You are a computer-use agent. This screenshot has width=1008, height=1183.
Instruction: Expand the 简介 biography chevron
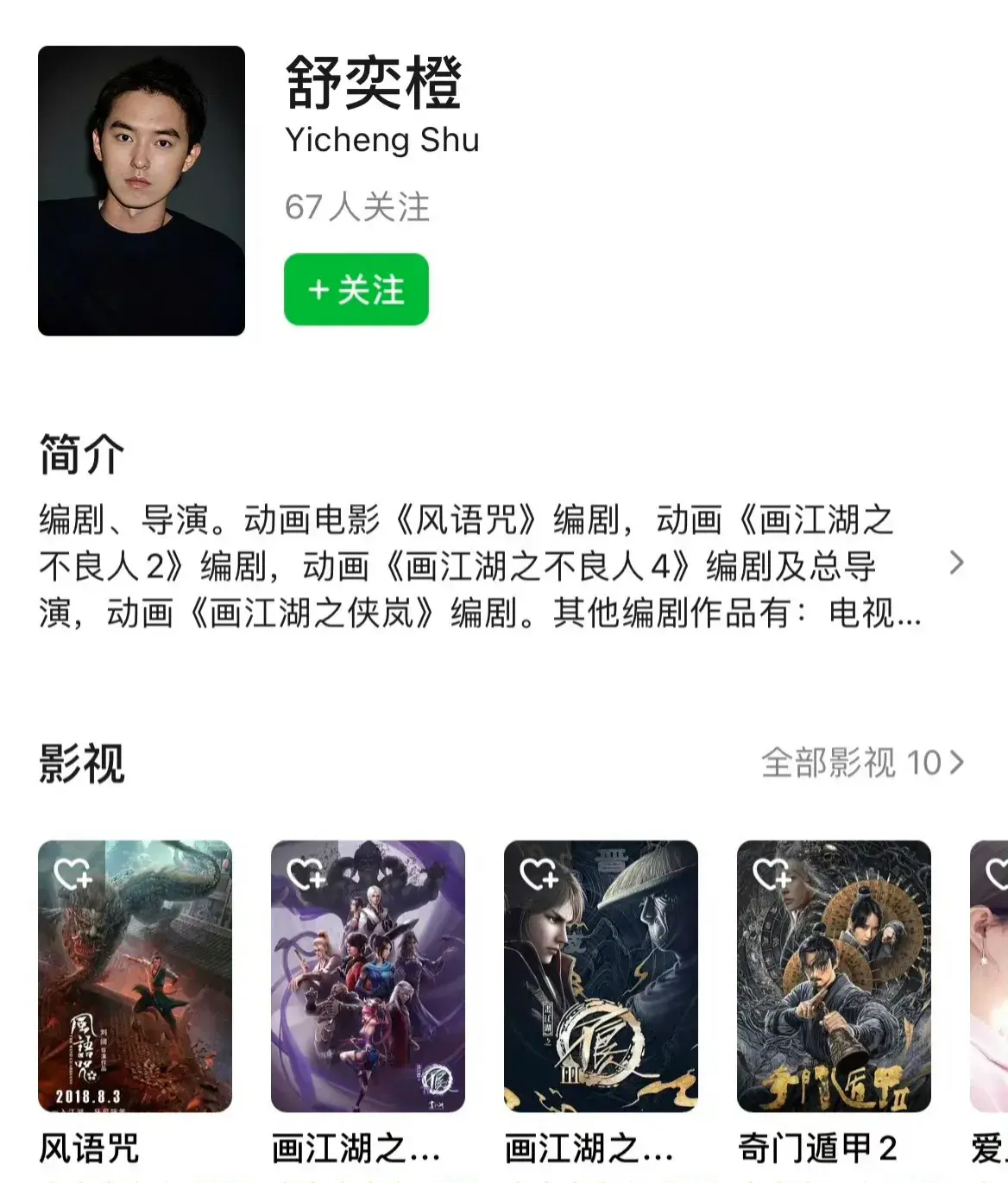[x=955, y=563]
